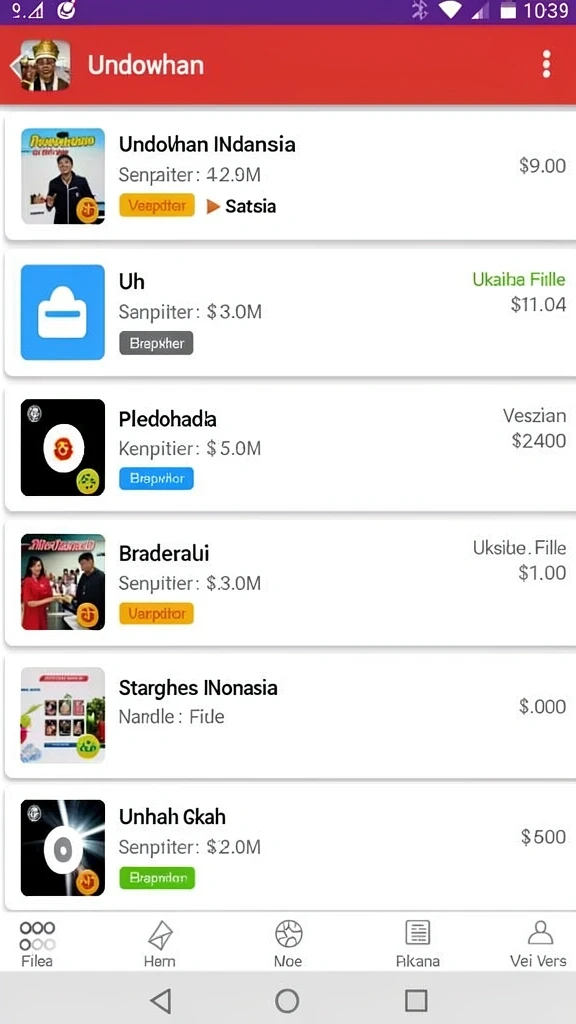Switch to the Vei Vers tab
Screen dimensions: 576x1024
[x=539, y=944]
